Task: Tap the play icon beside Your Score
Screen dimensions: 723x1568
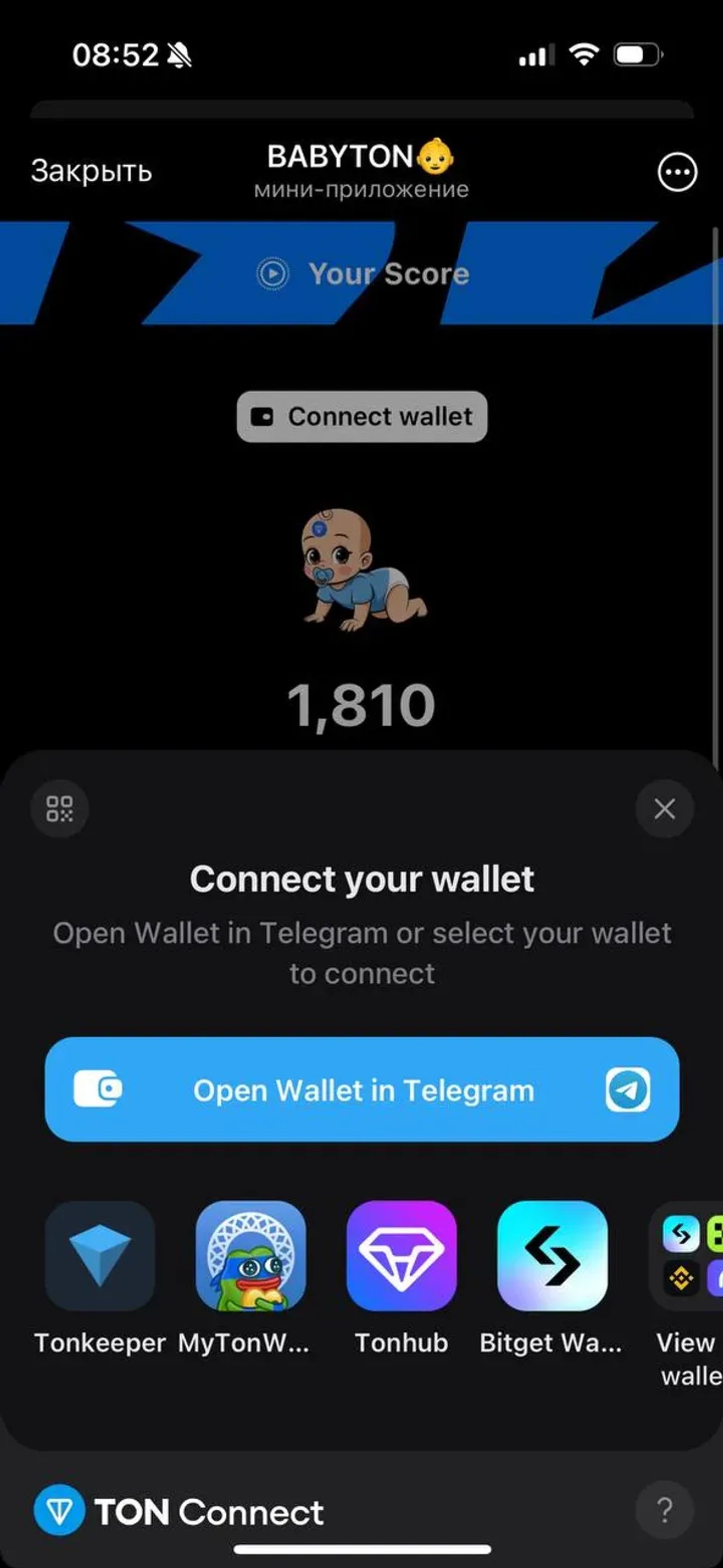Action: pyautogui.click(x=272, y=273)
